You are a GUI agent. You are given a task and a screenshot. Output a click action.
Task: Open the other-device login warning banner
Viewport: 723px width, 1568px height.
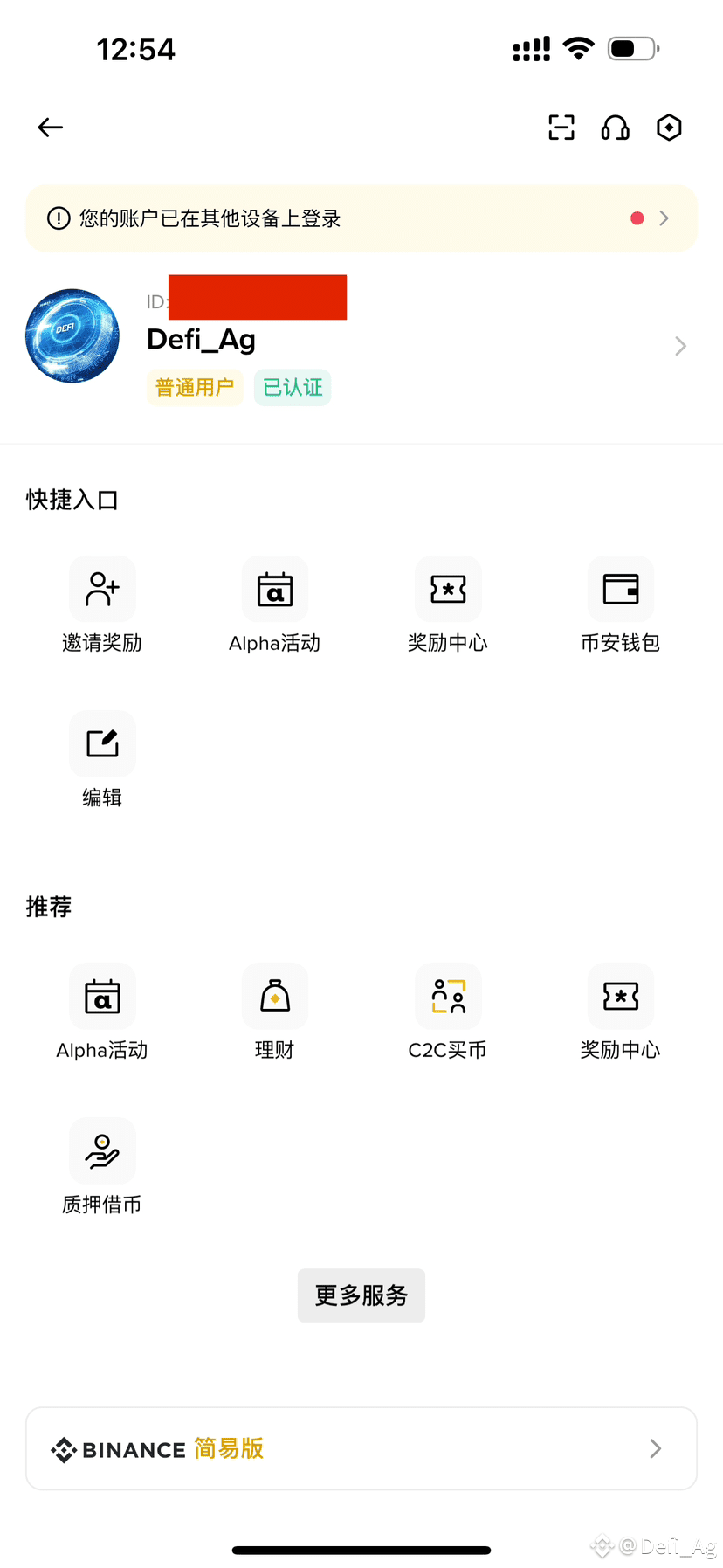tap(361, 218)
